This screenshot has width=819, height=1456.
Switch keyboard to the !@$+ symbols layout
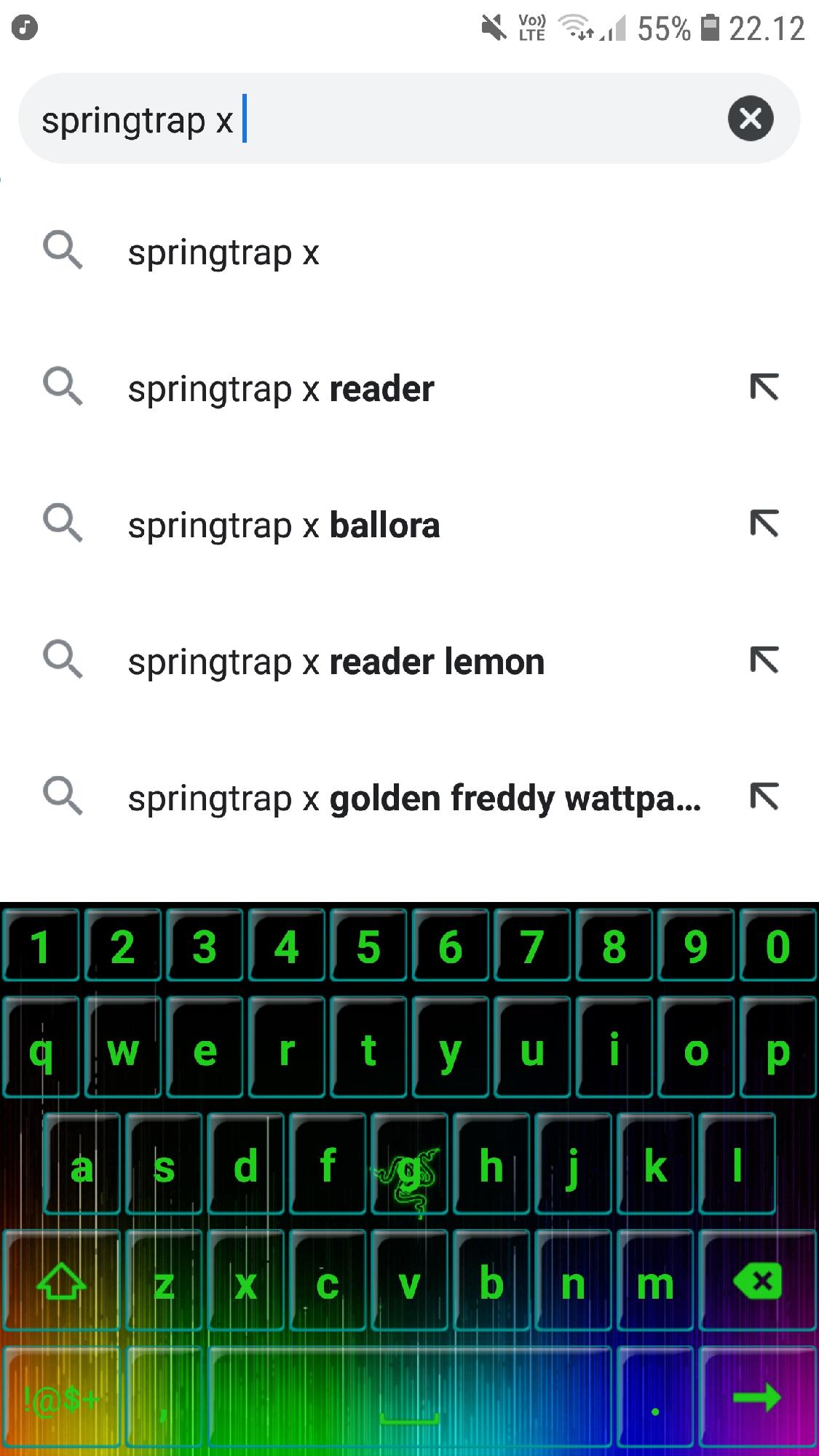pyautogui.click(x=61, y=1397)
